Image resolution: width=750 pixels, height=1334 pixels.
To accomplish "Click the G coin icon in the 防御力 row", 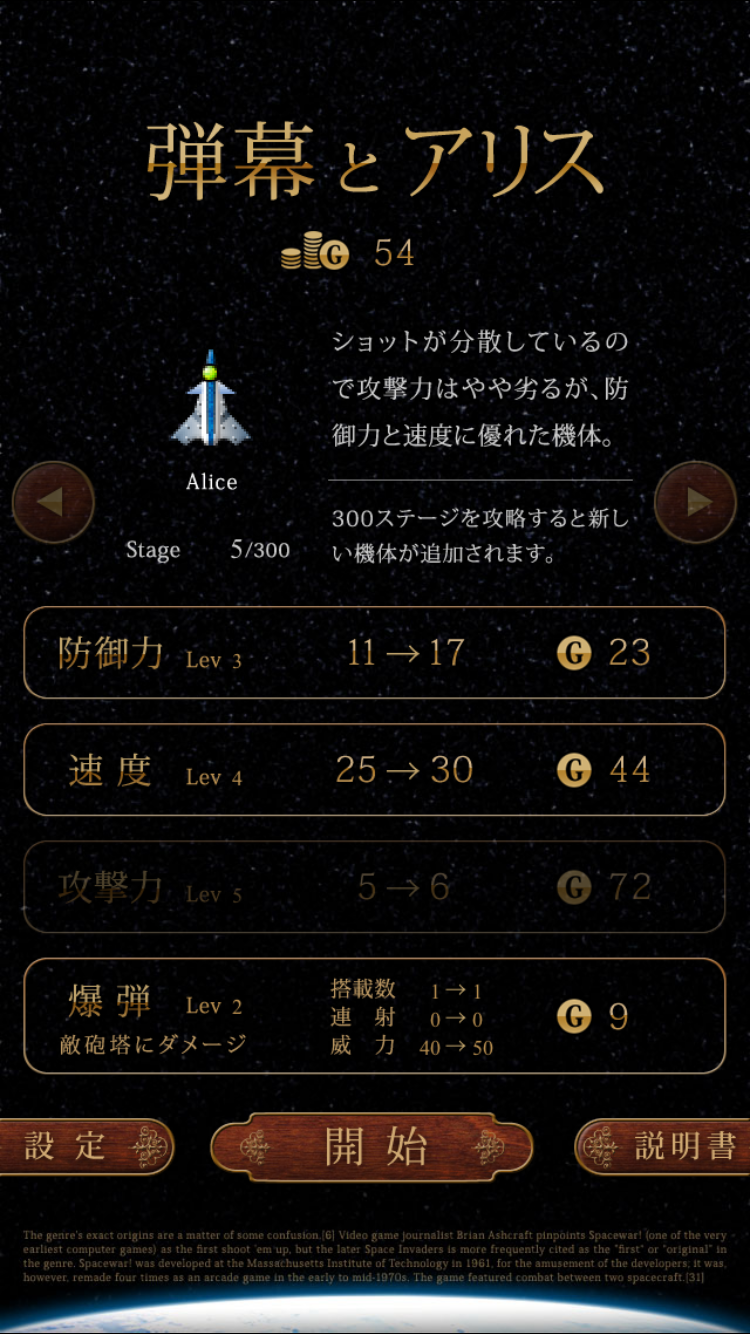I will click(574, 654).
